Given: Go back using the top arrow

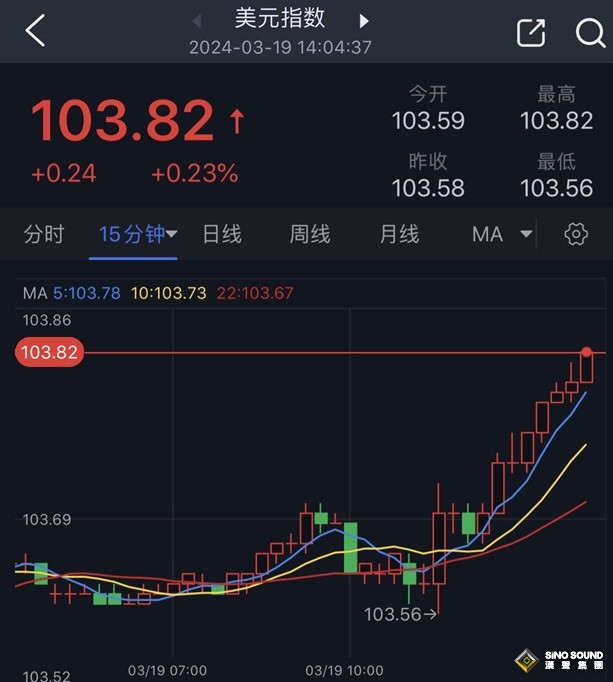Looking at the screenshot, I should 35,31.
